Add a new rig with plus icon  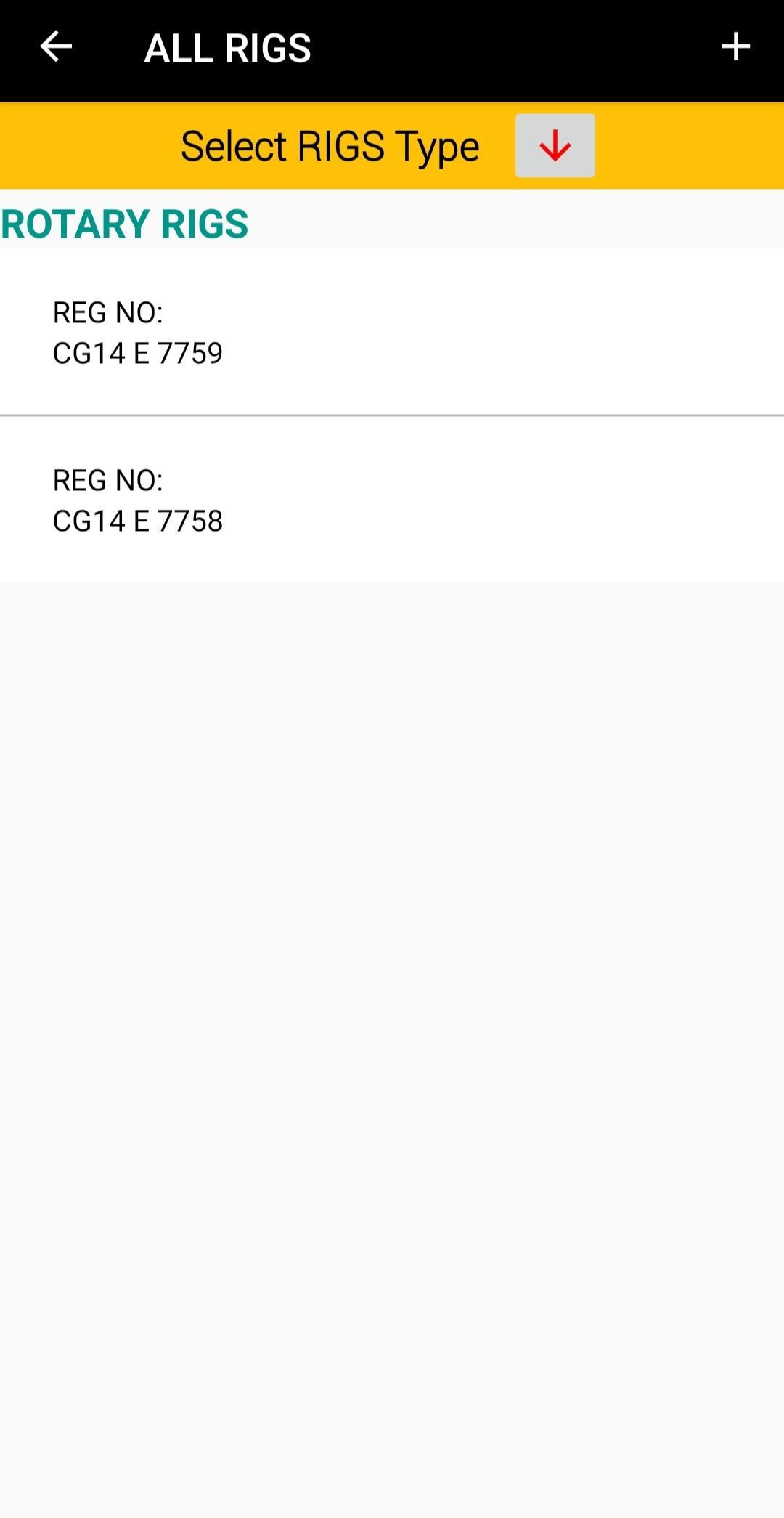click(735, 47)
